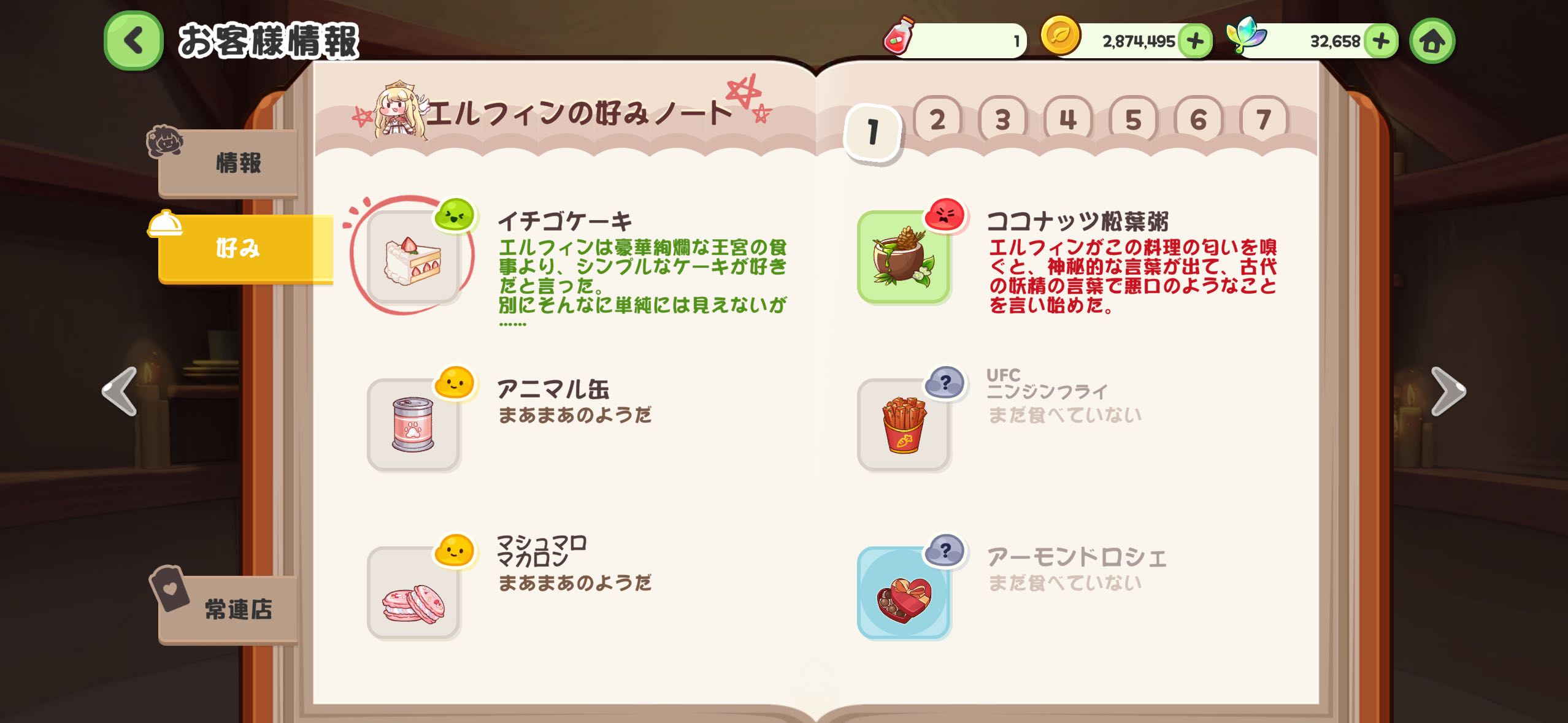Image resolution: width=1568 pixels, height=723 pixels.
Task: Open the ココナッツ松葉粥 dish tile
Action: [x=903, y=257]
